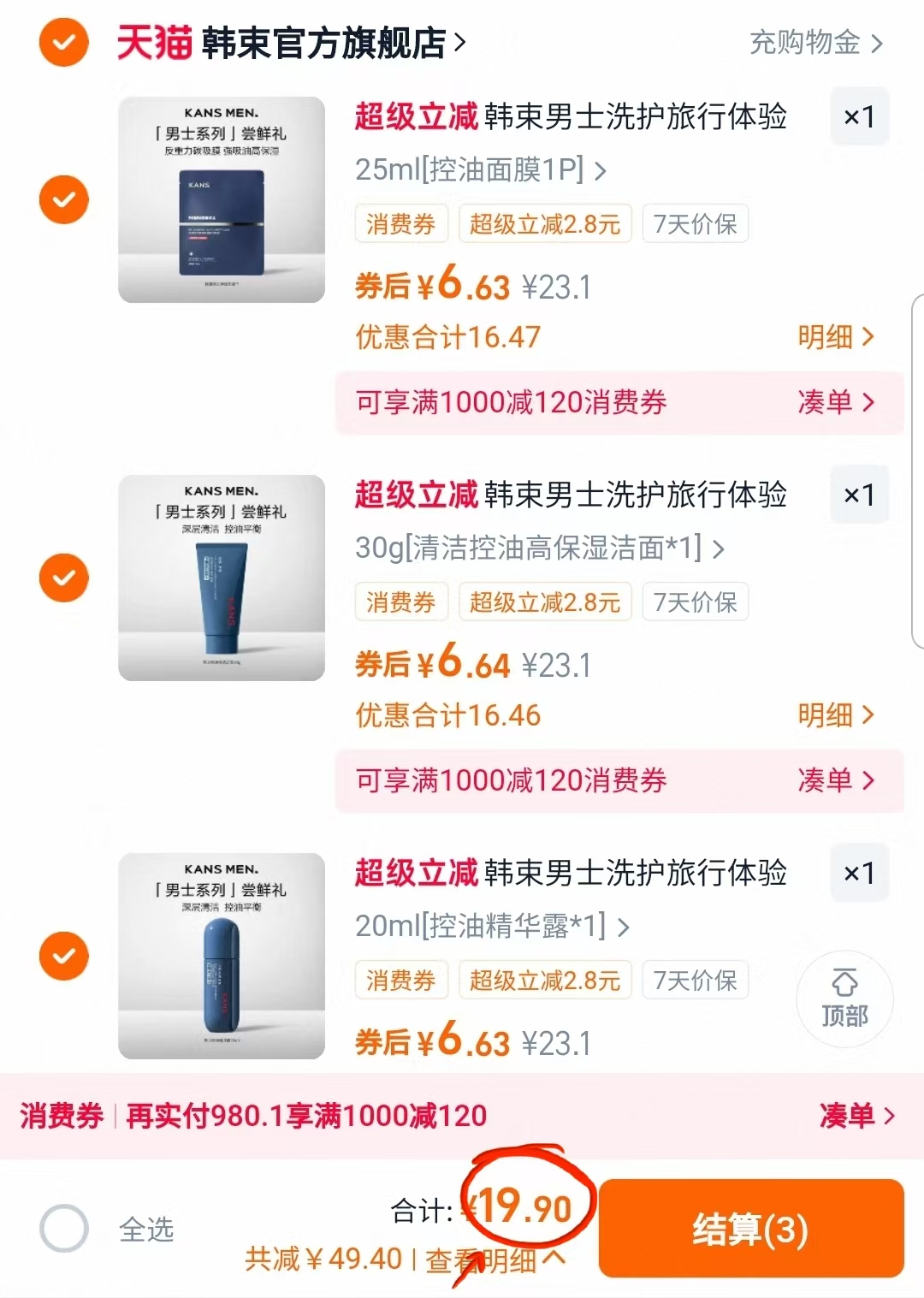Click the 超级立减2.8元 badge on second product
Screen dimensions: 924x1298
point(545,602)
